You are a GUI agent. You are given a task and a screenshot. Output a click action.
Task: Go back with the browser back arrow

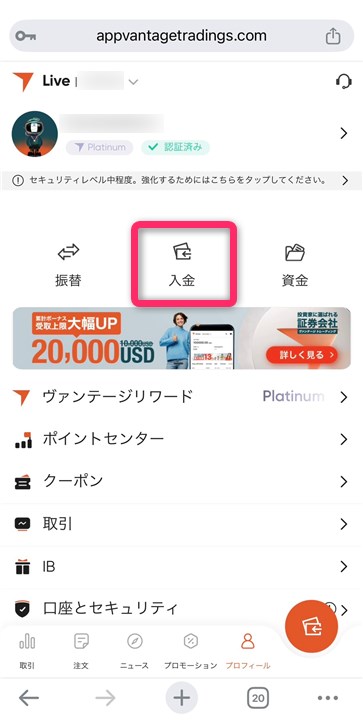point(29,698)
